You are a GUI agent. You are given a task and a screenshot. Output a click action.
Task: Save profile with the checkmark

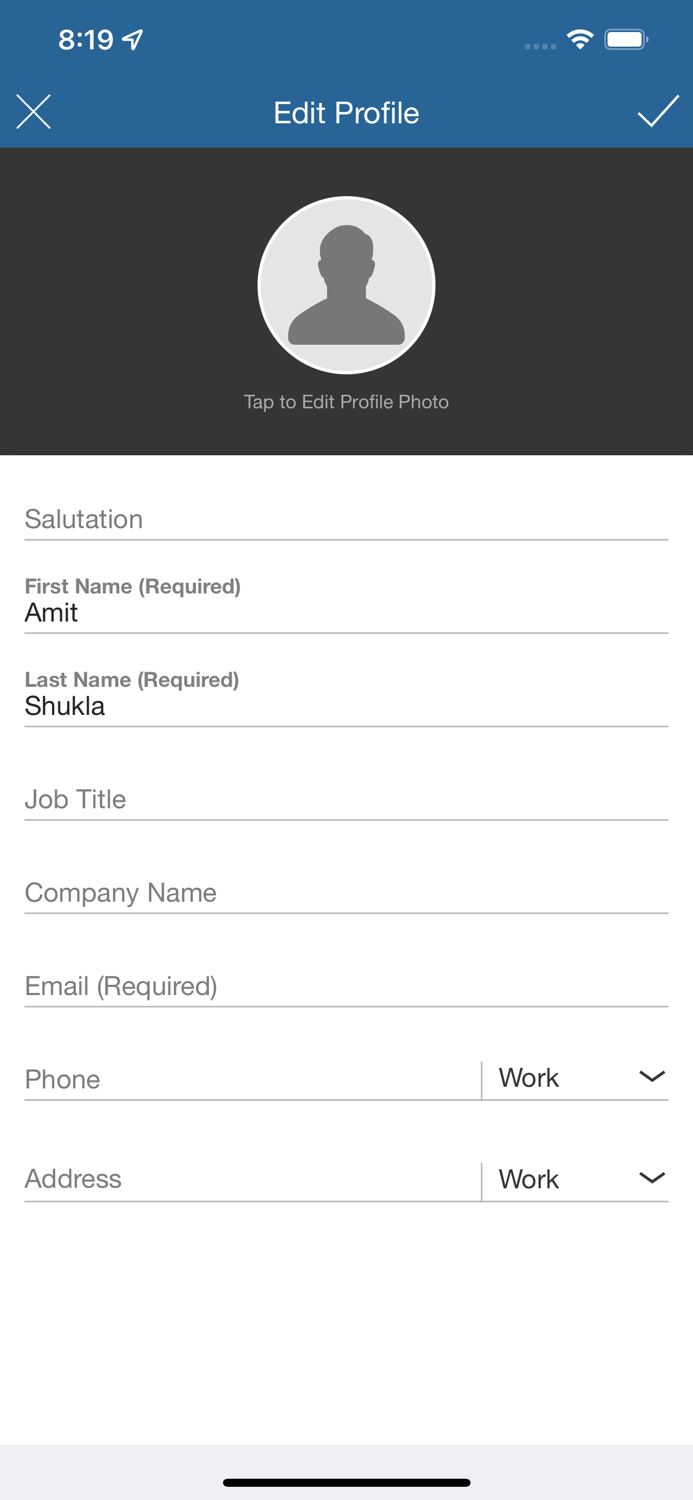pyautogui.click(x=658, y=112)
